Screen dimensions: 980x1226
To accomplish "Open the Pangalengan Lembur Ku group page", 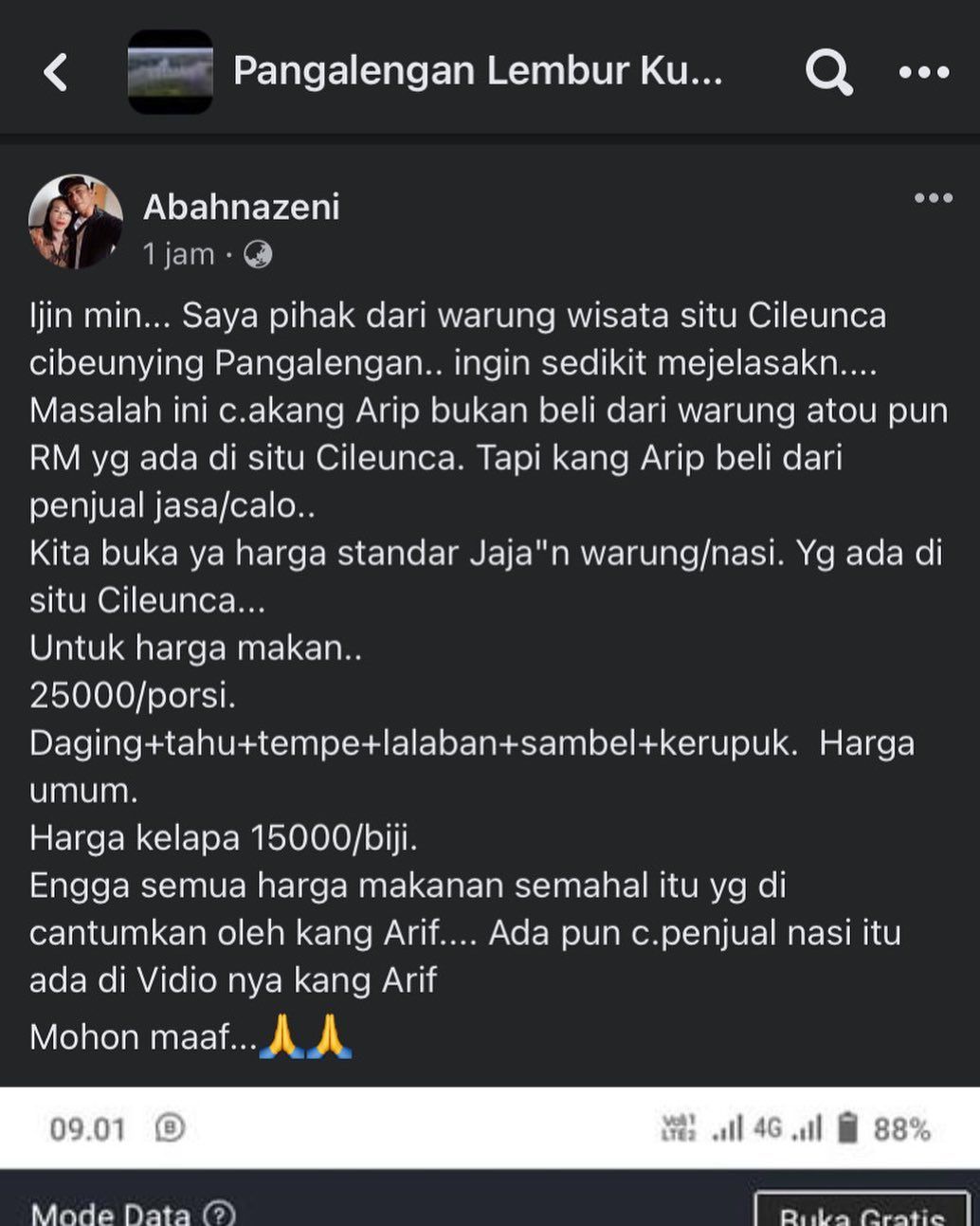I will click(477, 72).
